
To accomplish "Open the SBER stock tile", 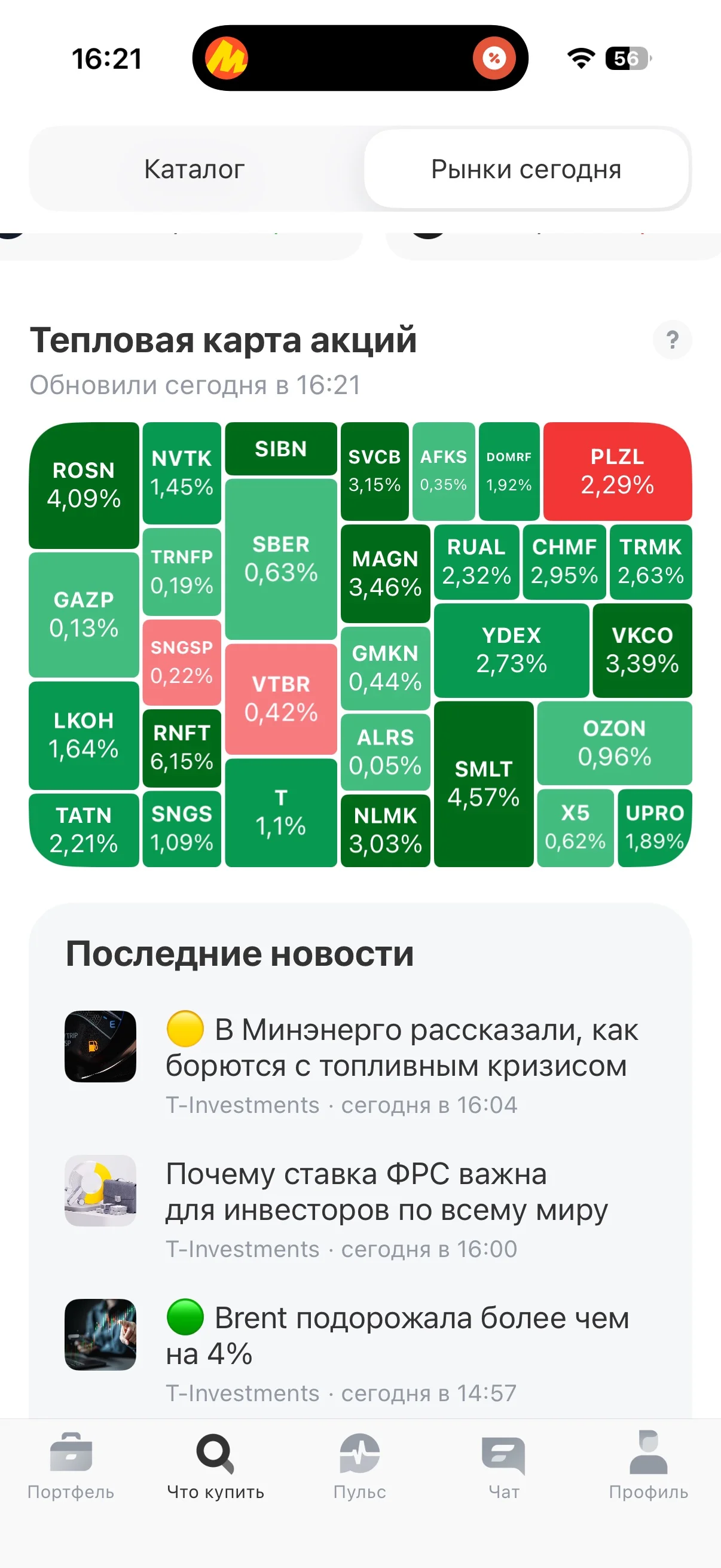I will (x=281, y=559).
